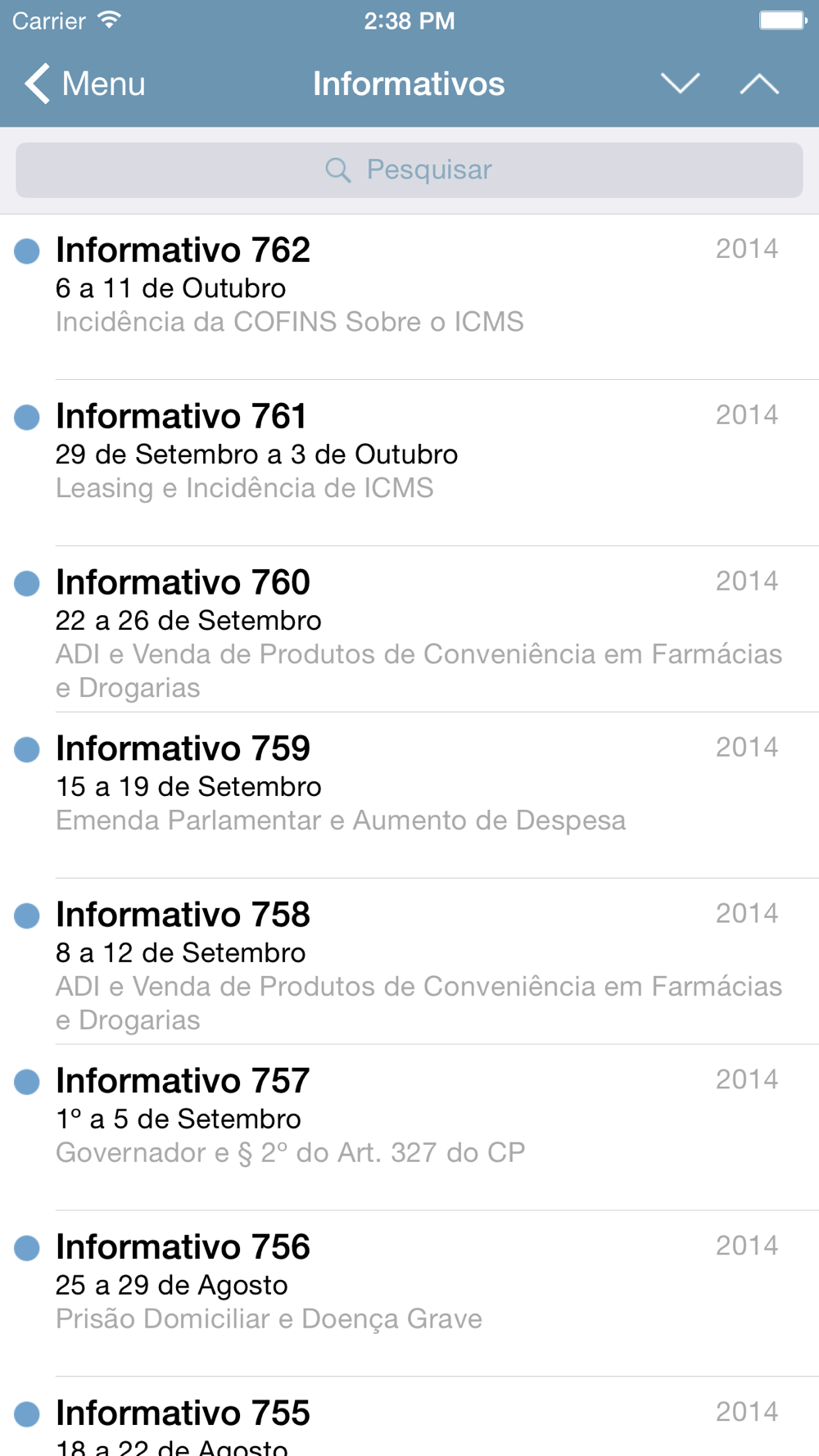Open the Pesquisar search field
The image size is (819, 1456).
[409, 170]
